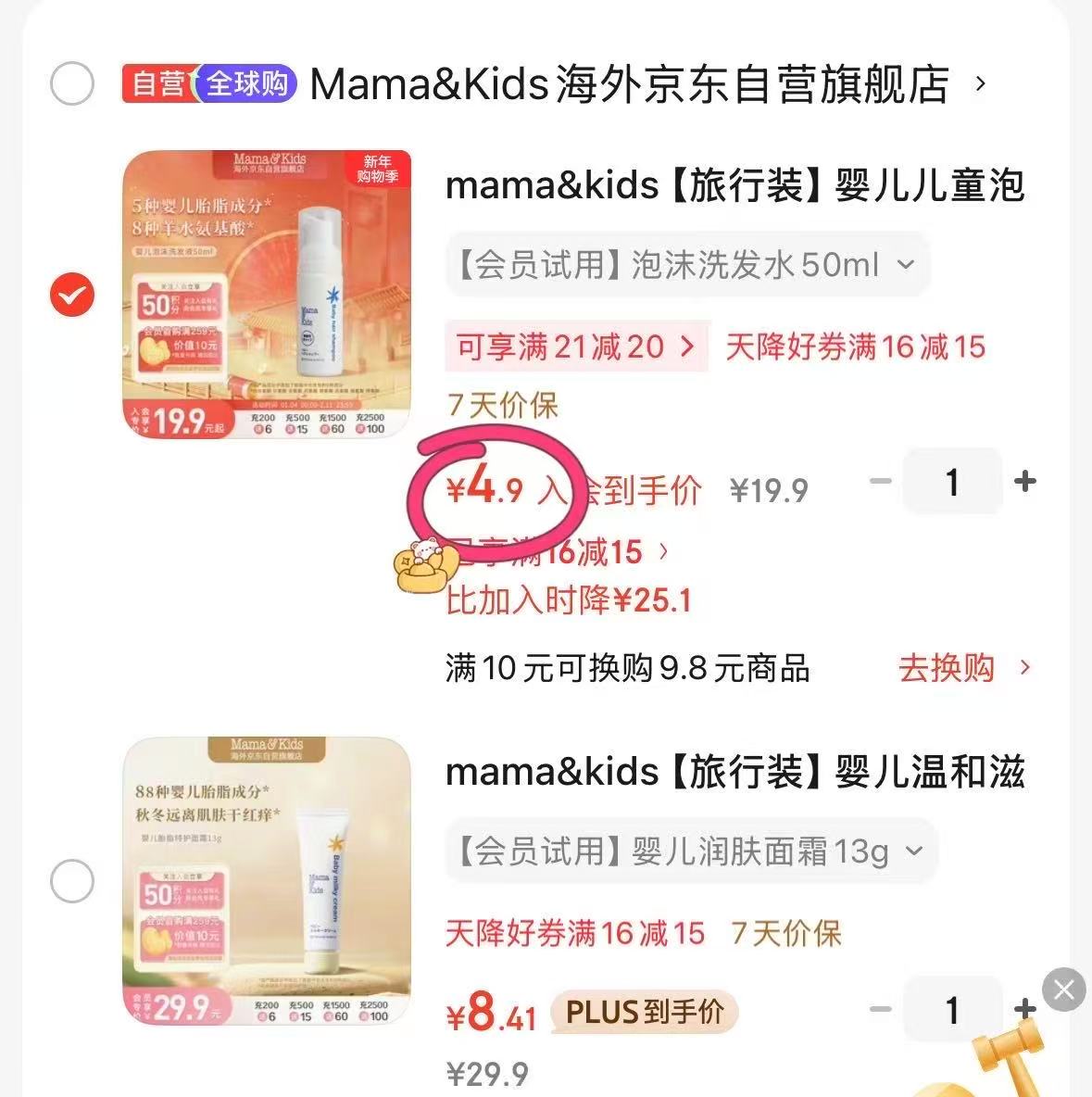
Task: Open mama&kids 婴儿温和滋 product title
Action: (734, 772)
